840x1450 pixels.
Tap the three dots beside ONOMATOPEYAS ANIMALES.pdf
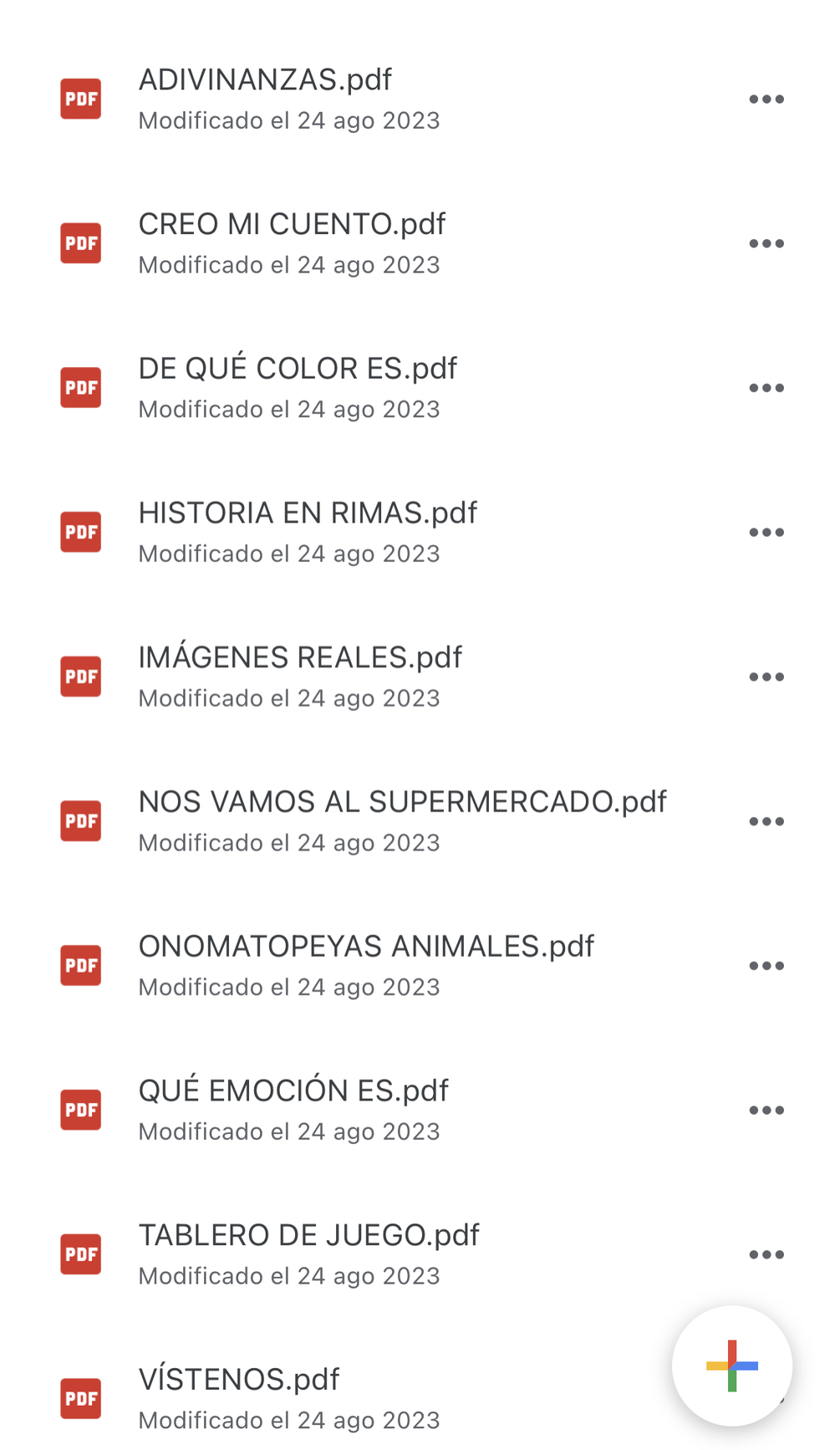coord(766,966)
